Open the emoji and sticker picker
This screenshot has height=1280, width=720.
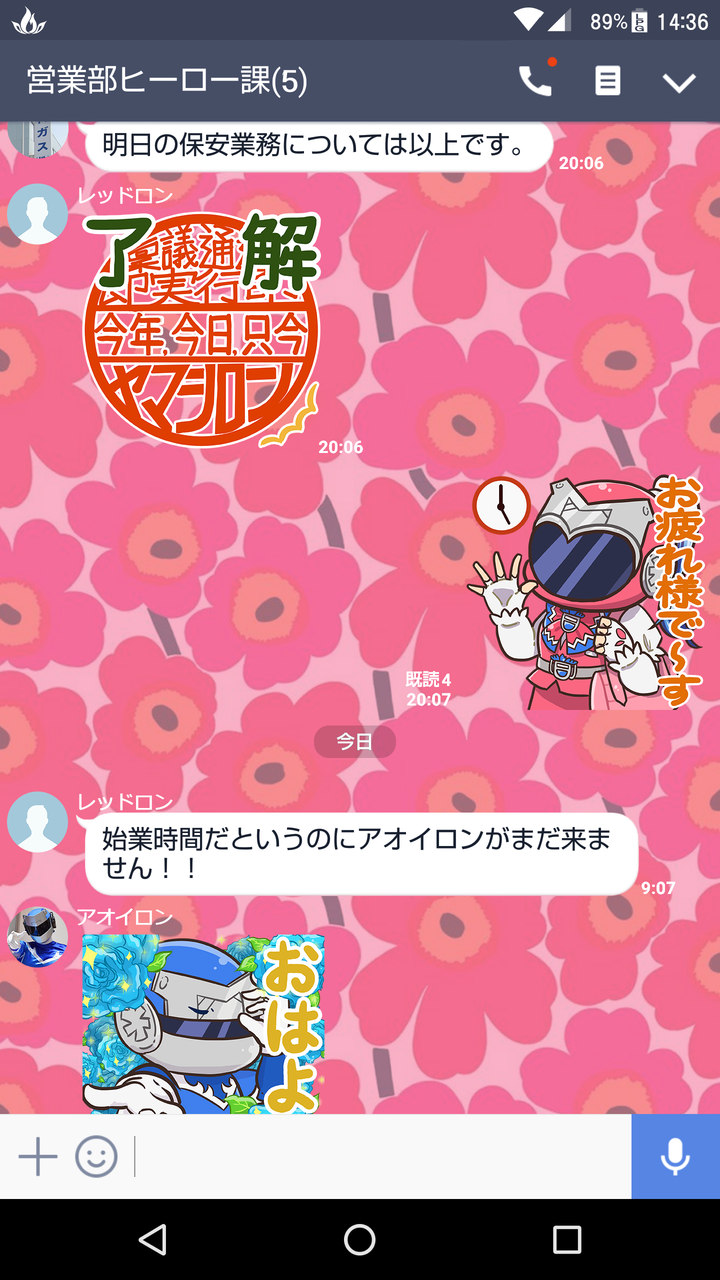tap(96, 1157)
